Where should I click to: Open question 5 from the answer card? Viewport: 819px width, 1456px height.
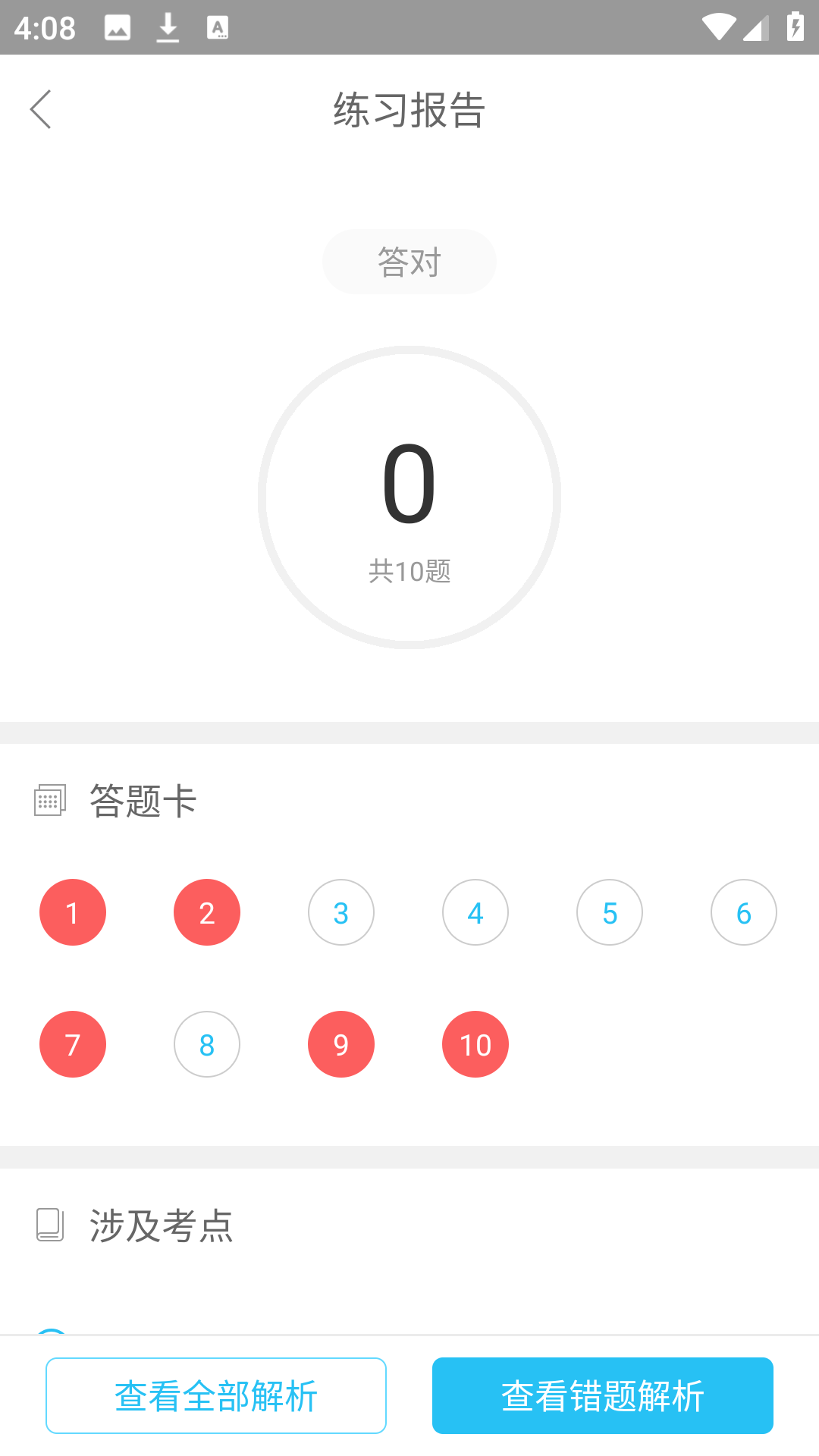(x=609, y=912)
